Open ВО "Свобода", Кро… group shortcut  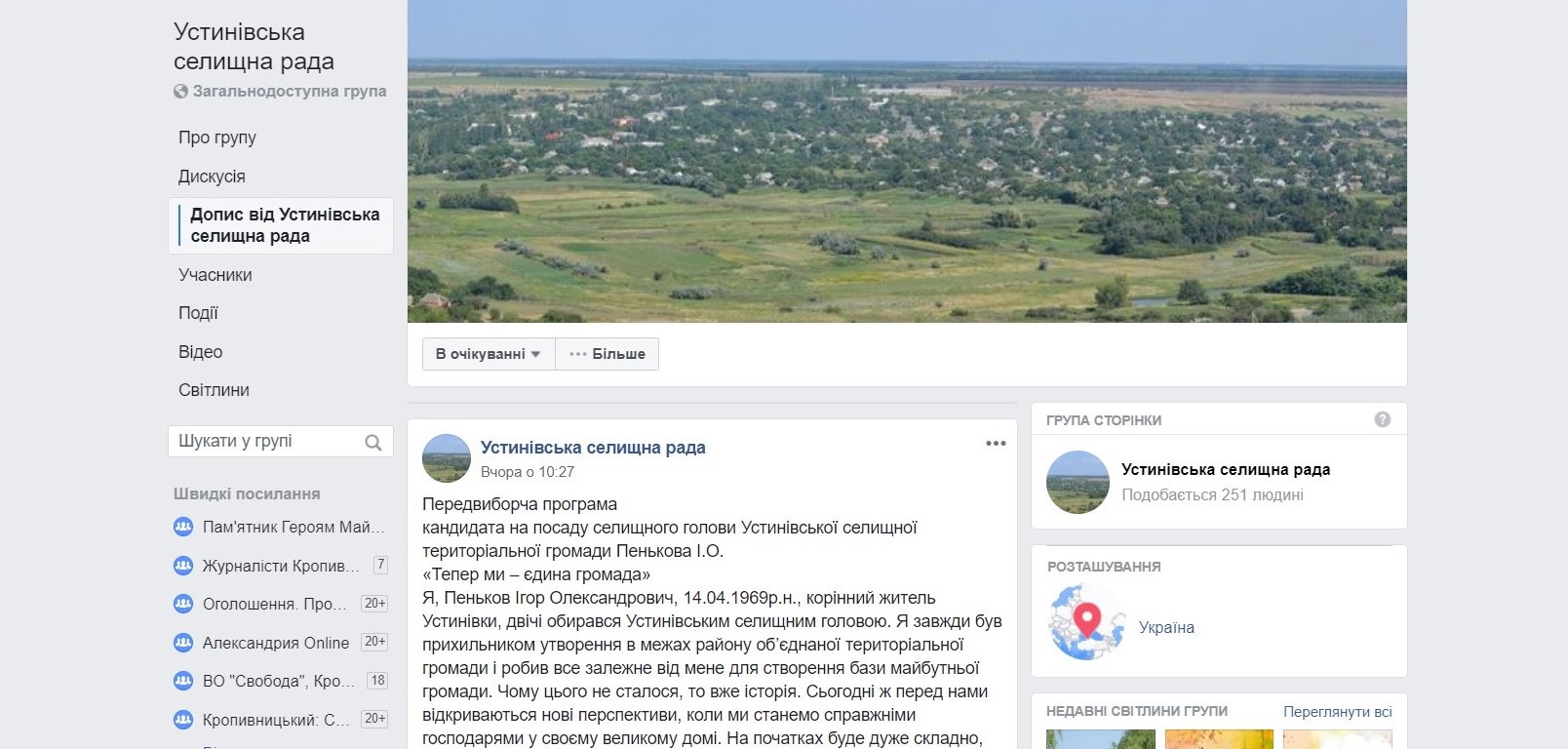(280, 681)
